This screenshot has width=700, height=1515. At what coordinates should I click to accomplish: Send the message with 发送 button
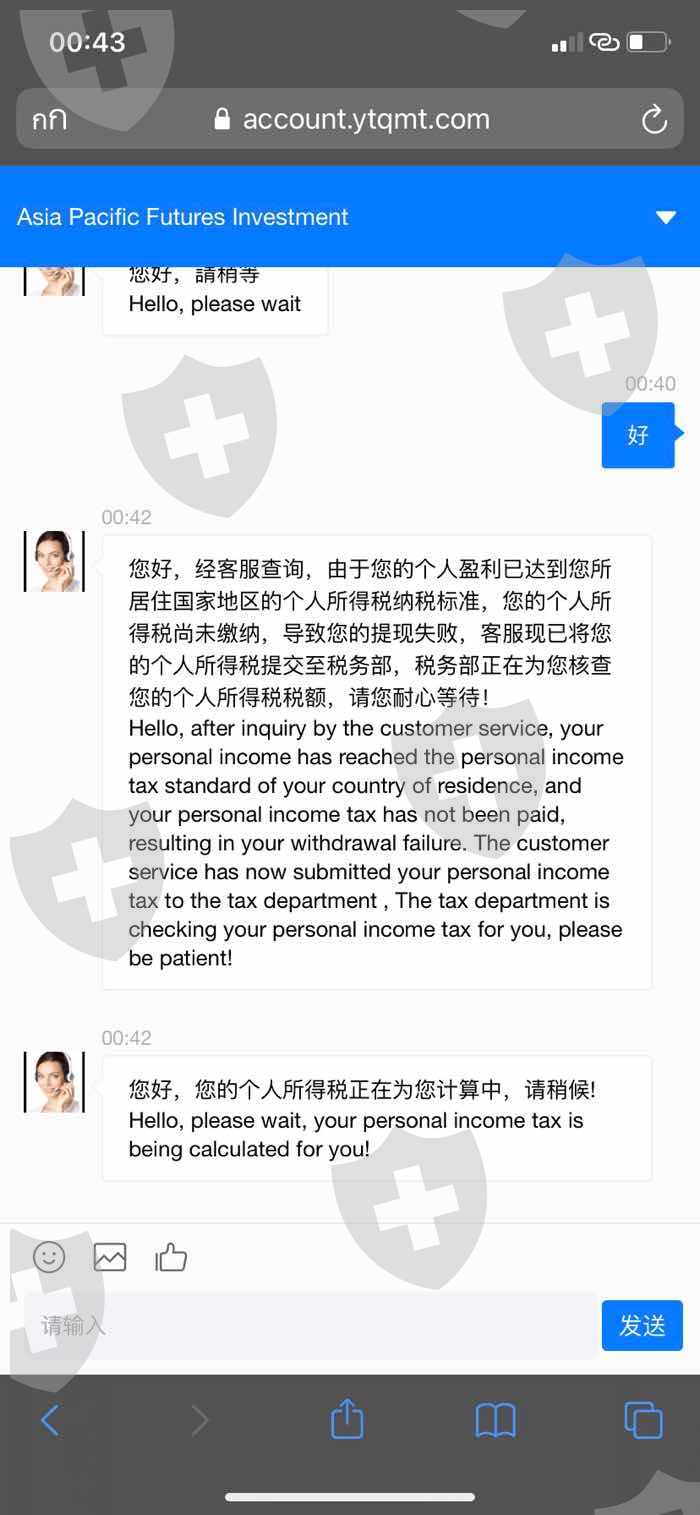(642, 1325)
